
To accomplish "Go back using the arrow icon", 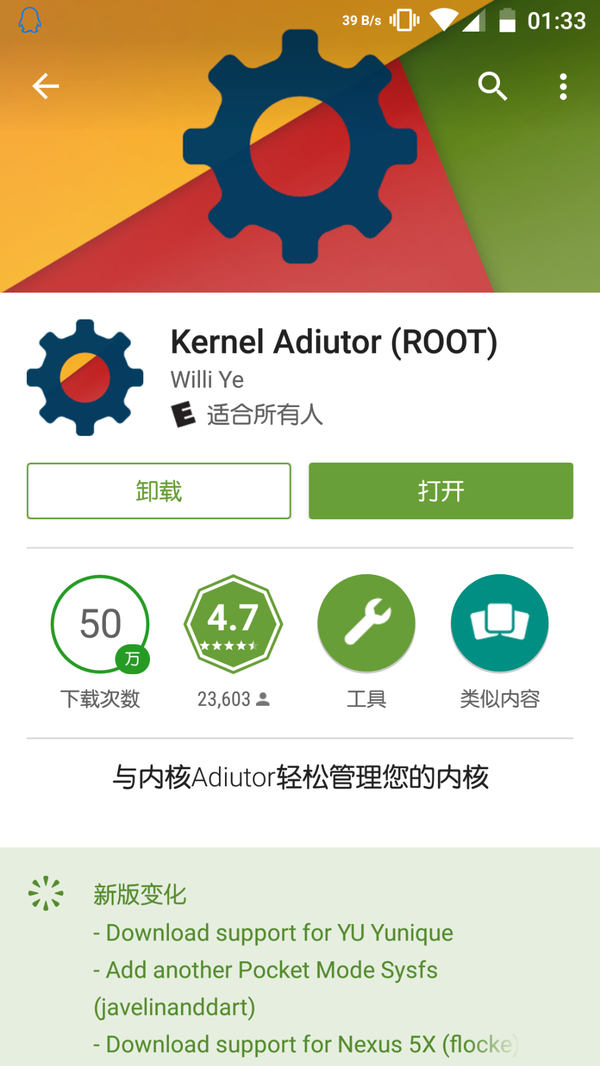I will [46, 87].
